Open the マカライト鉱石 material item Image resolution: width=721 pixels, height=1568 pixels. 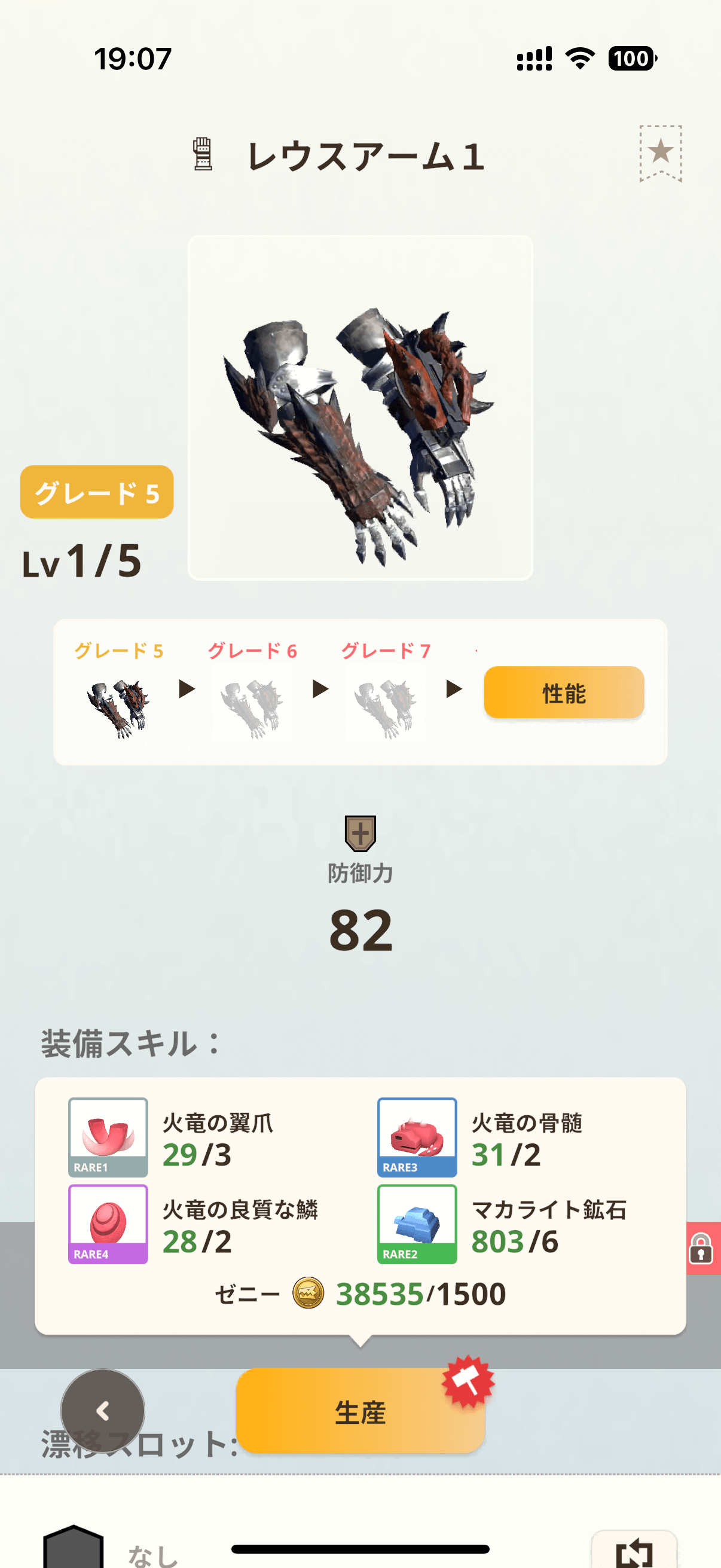click(x=417, y=1224)
